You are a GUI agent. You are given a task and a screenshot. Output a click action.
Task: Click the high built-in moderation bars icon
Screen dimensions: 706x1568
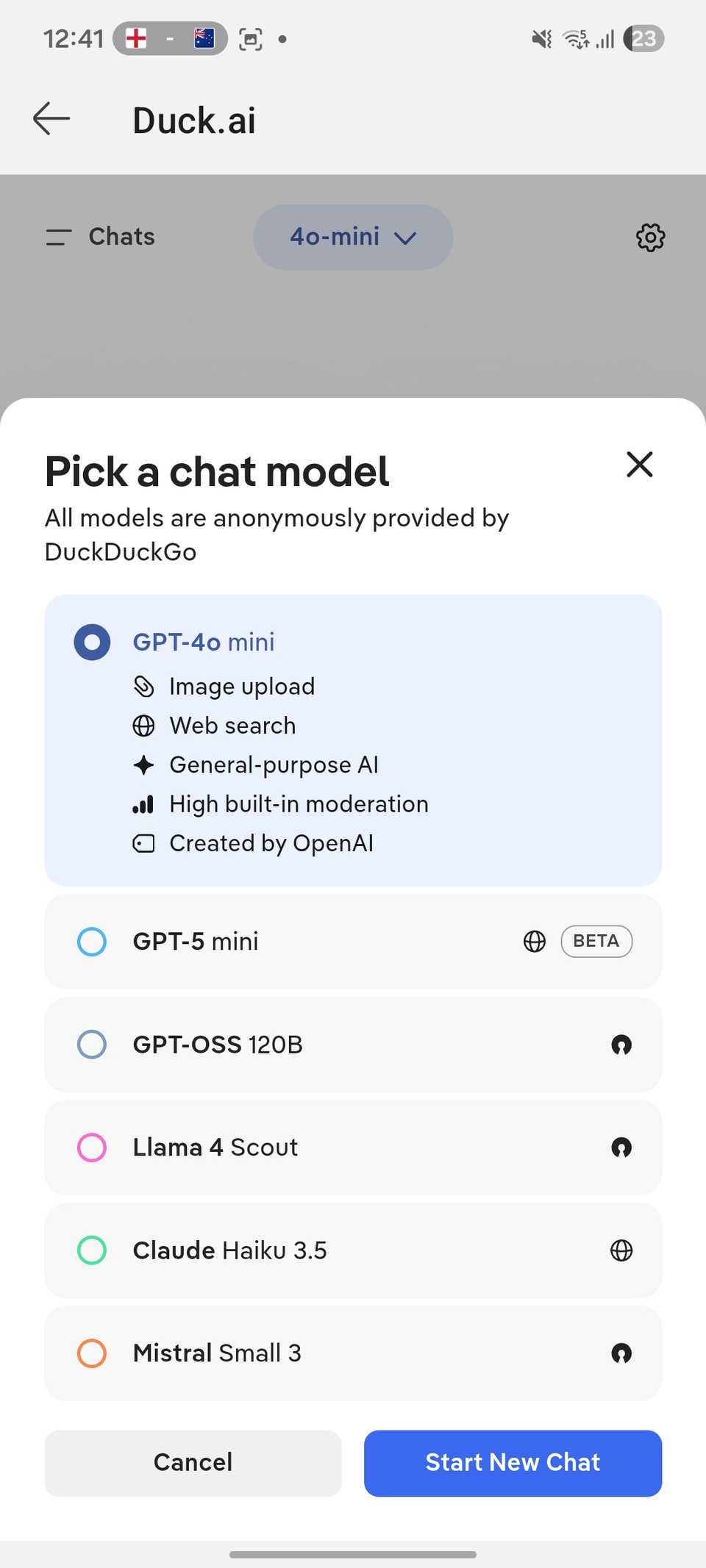[x=143, y=803]
